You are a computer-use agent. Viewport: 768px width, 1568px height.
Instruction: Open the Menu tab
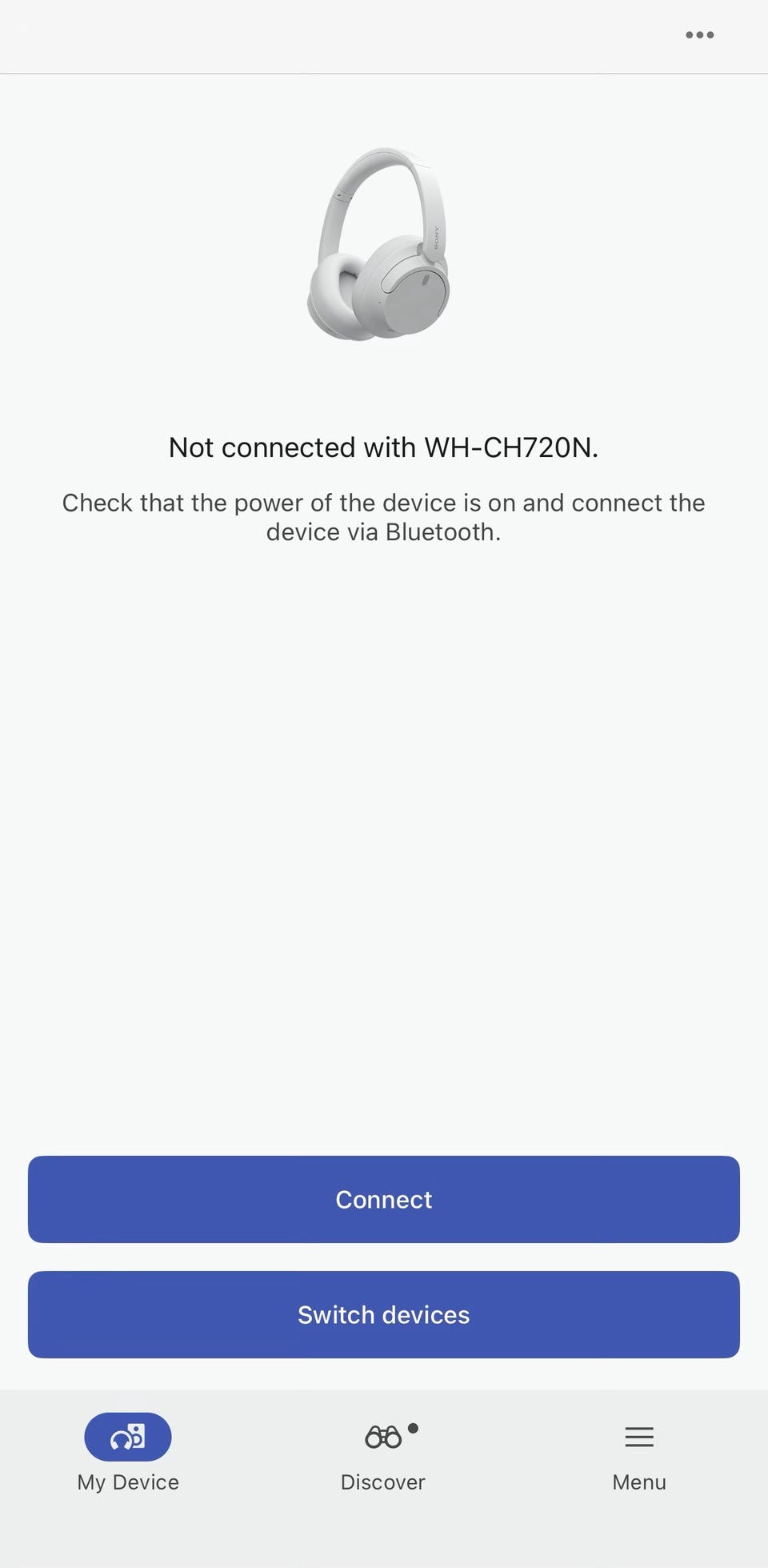click(x=639, y=1453)
